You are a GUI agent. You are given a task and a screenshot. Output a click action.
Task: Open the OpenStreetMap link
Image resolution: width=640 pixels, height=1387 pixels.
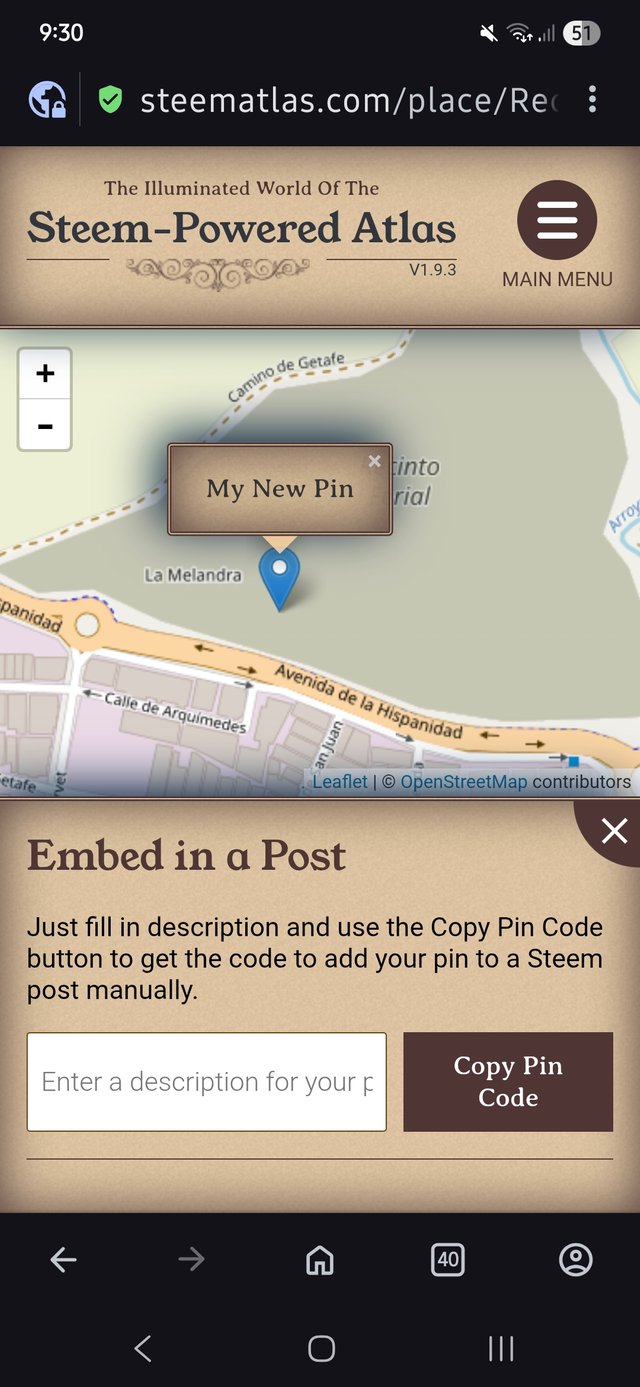(x=463, y=782)
